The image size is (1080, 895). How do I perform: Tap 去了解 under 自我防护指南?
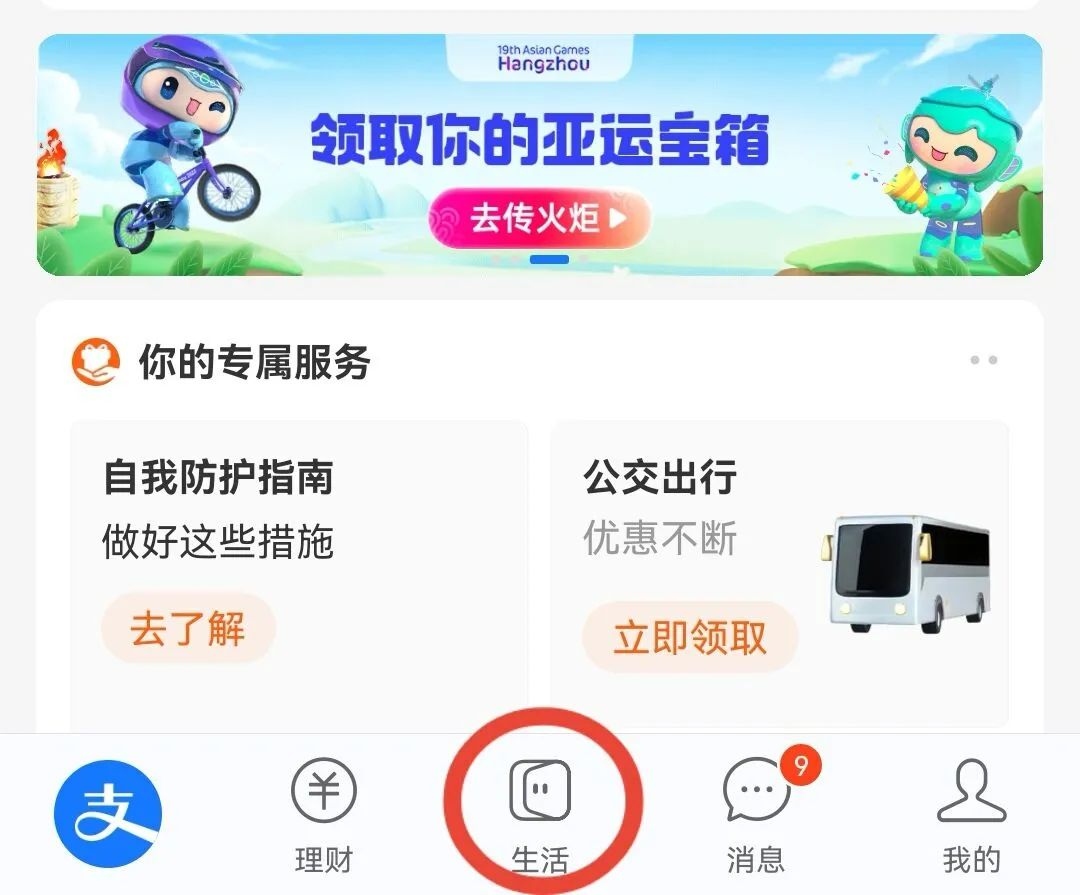tap(188, 629)
